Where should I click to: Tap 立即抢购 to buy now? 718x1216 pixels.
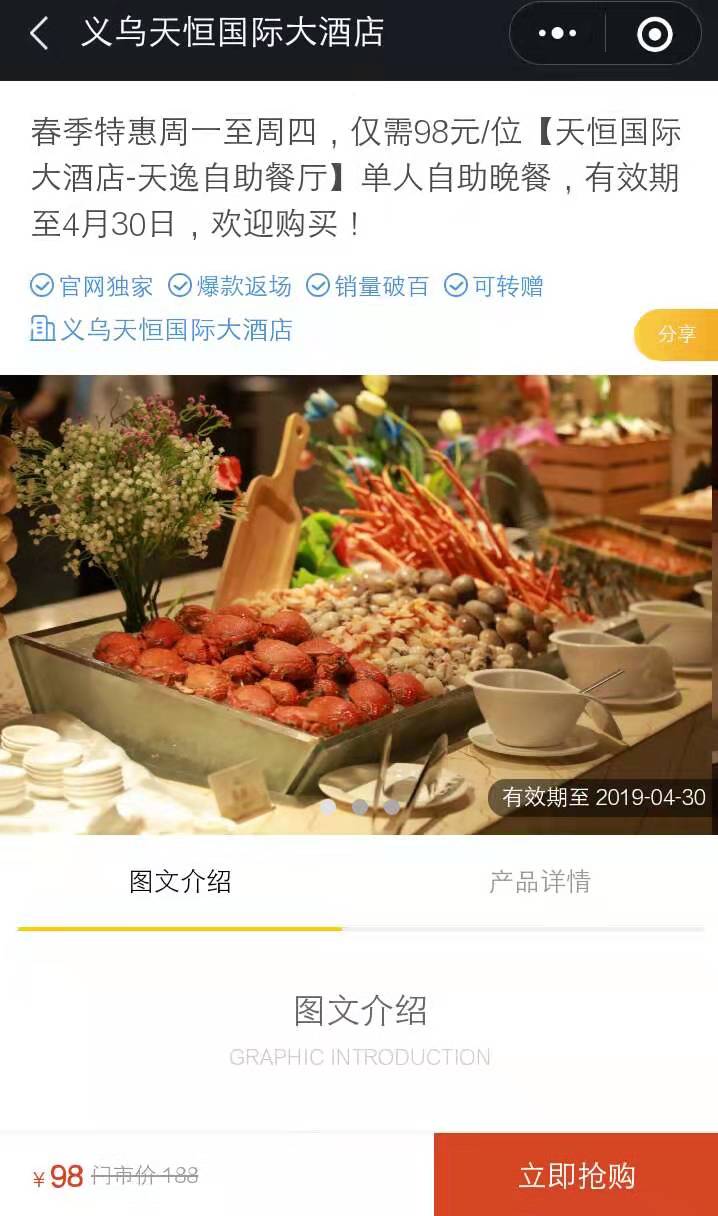pyautogui.click(x=576, y=1175)
